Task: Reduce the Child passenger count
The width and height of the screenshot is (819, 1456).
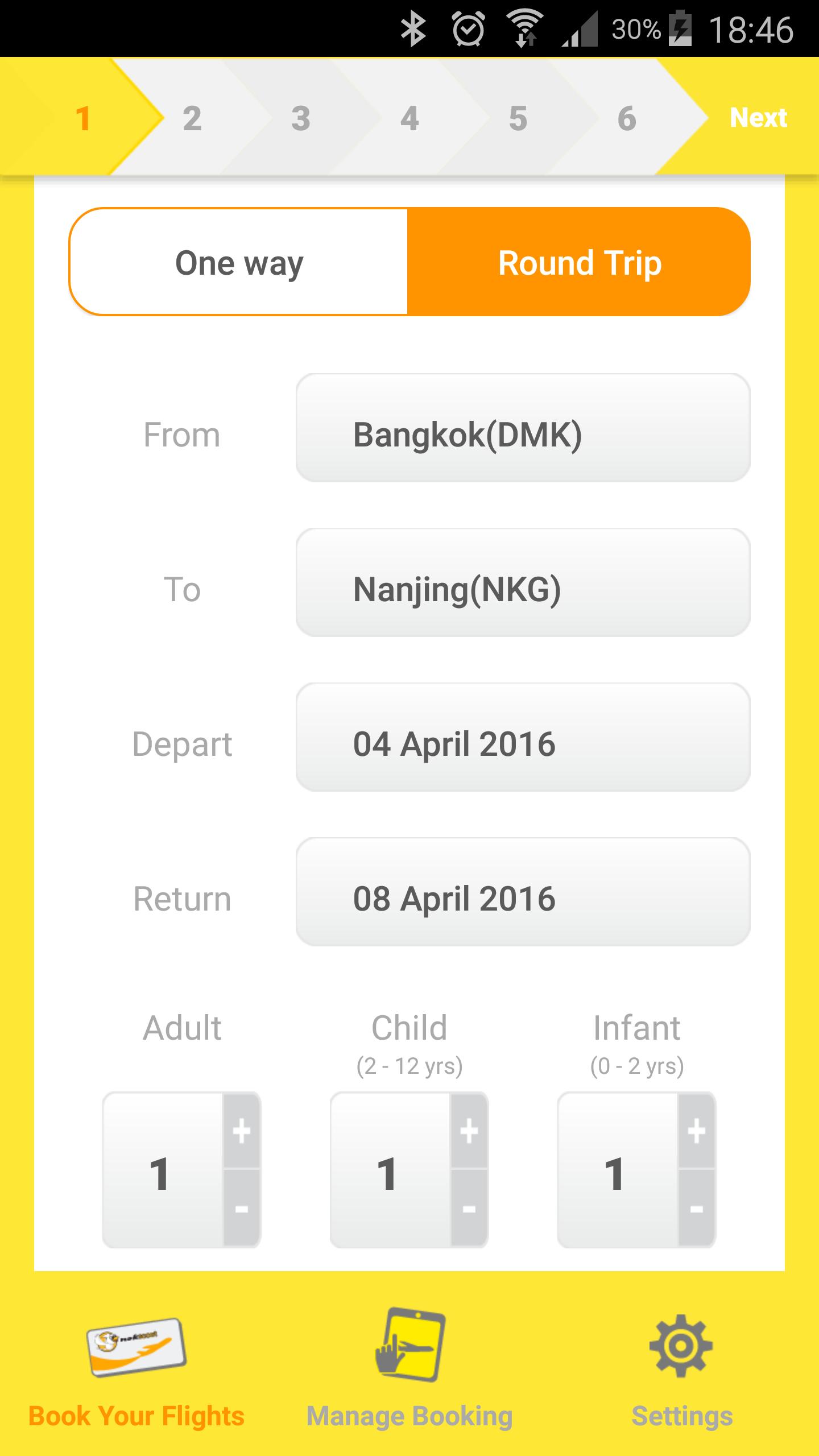Action: (x=469, y=1208)
